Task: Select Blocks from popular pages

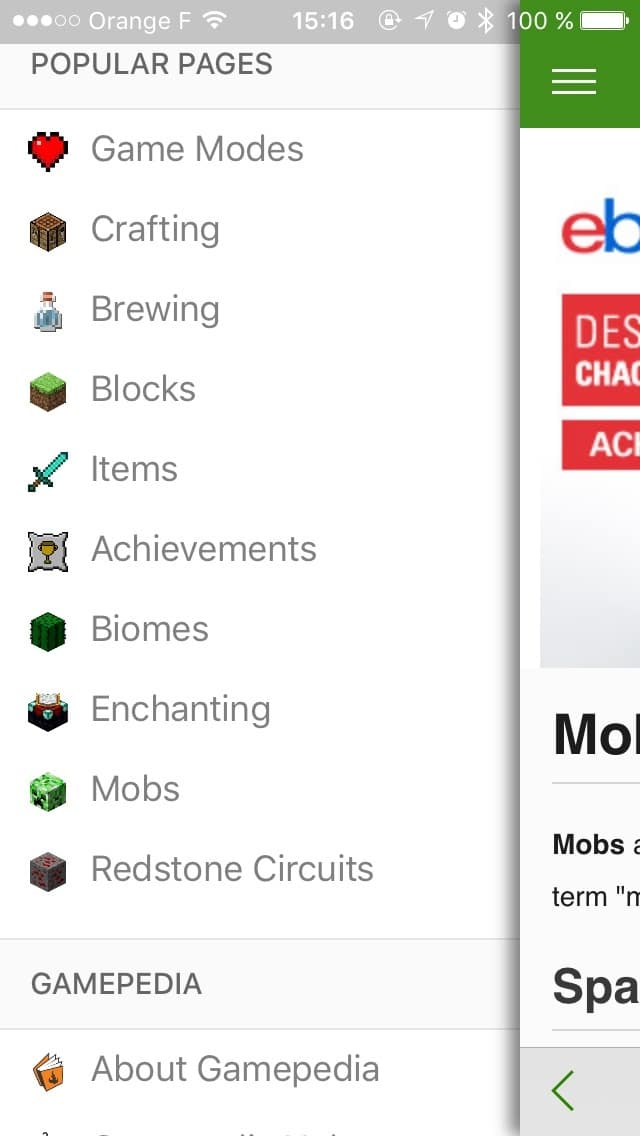Action: (x=259, y=390)
